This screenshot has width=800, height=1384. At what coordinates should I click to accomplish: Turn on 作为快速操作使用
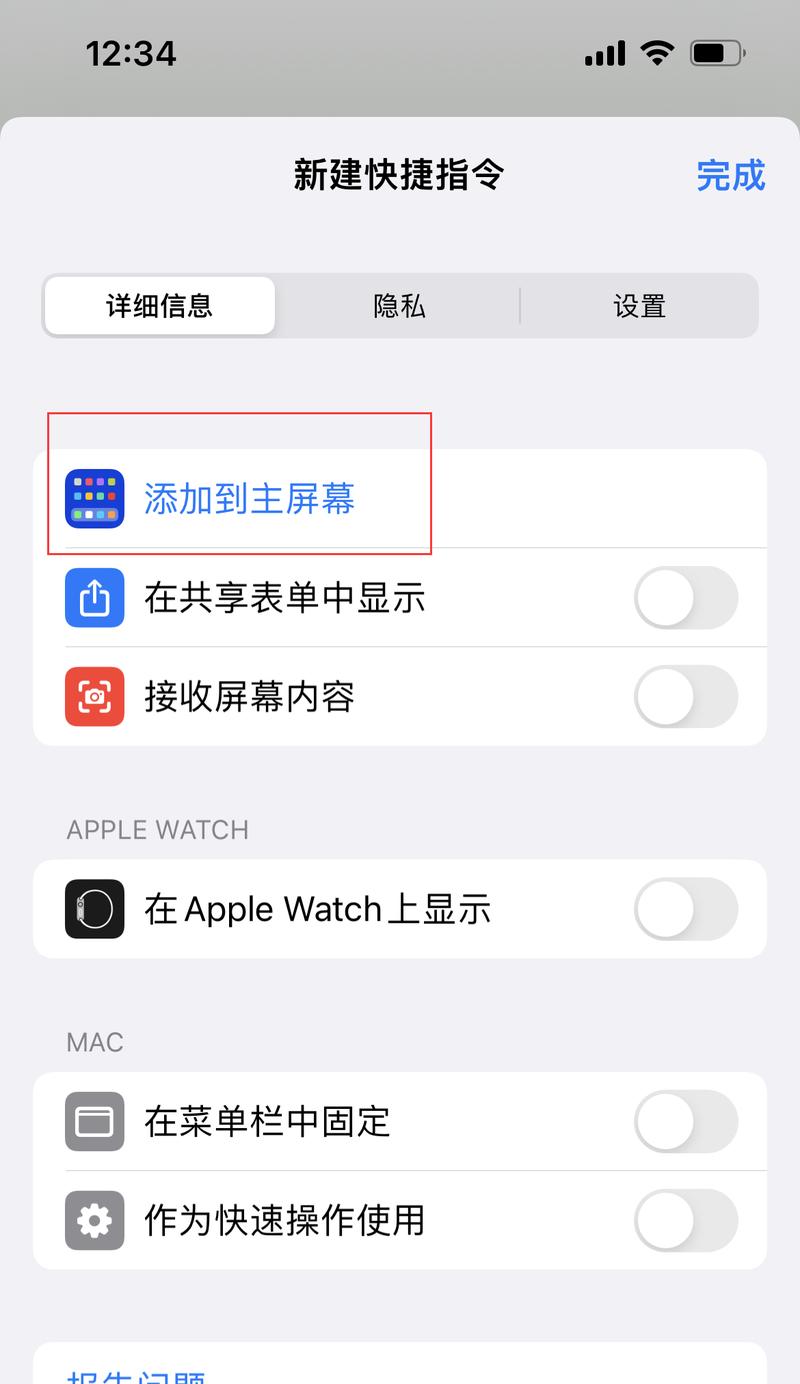point(686,1220)
